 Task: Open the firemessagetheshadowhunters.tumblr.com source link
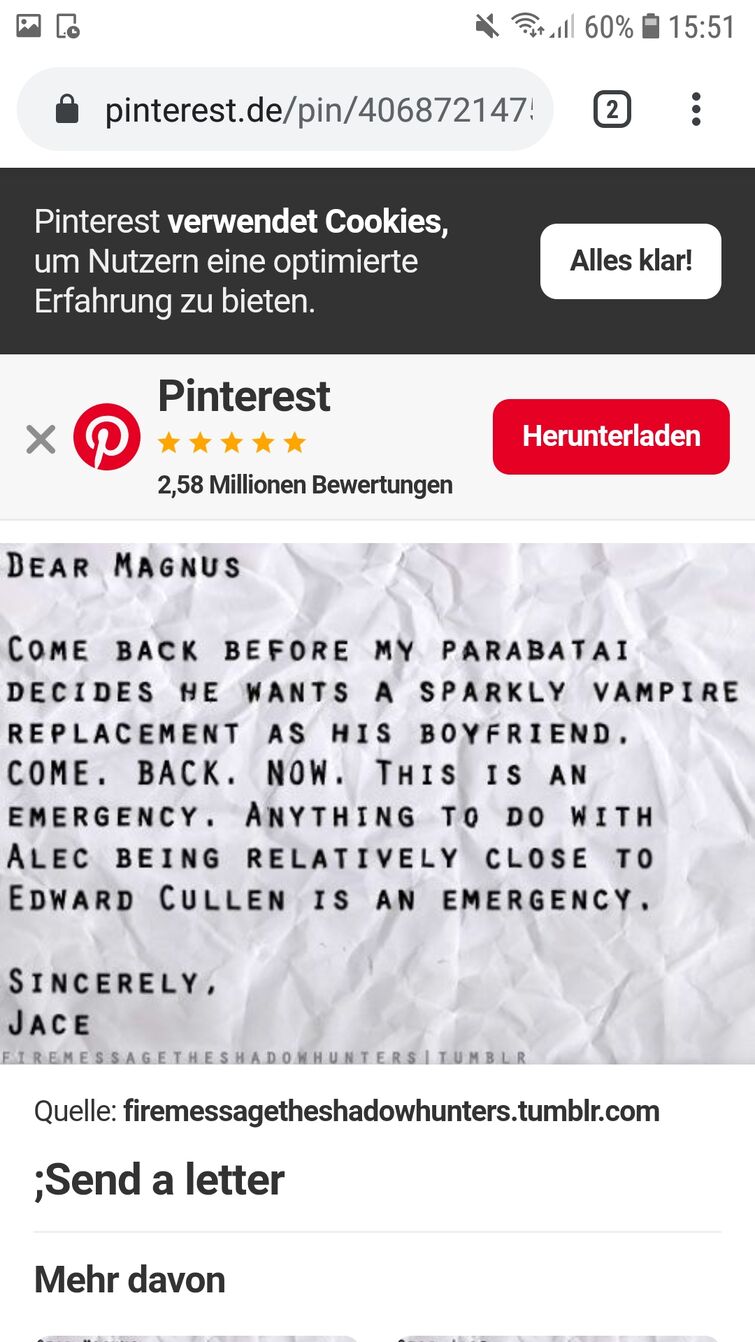pyautogui.click(x=391, y=1111)
